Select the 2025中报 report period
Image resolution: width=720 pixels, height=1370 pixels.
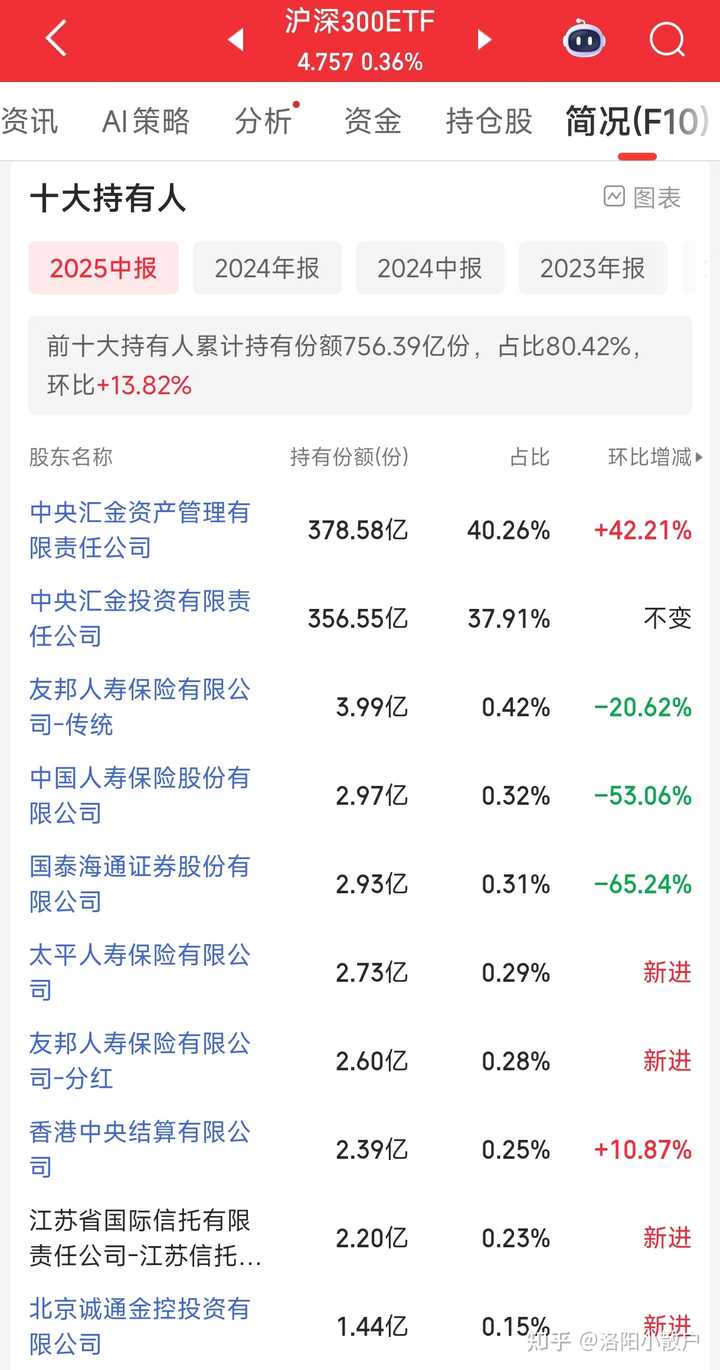coord(103,268)
